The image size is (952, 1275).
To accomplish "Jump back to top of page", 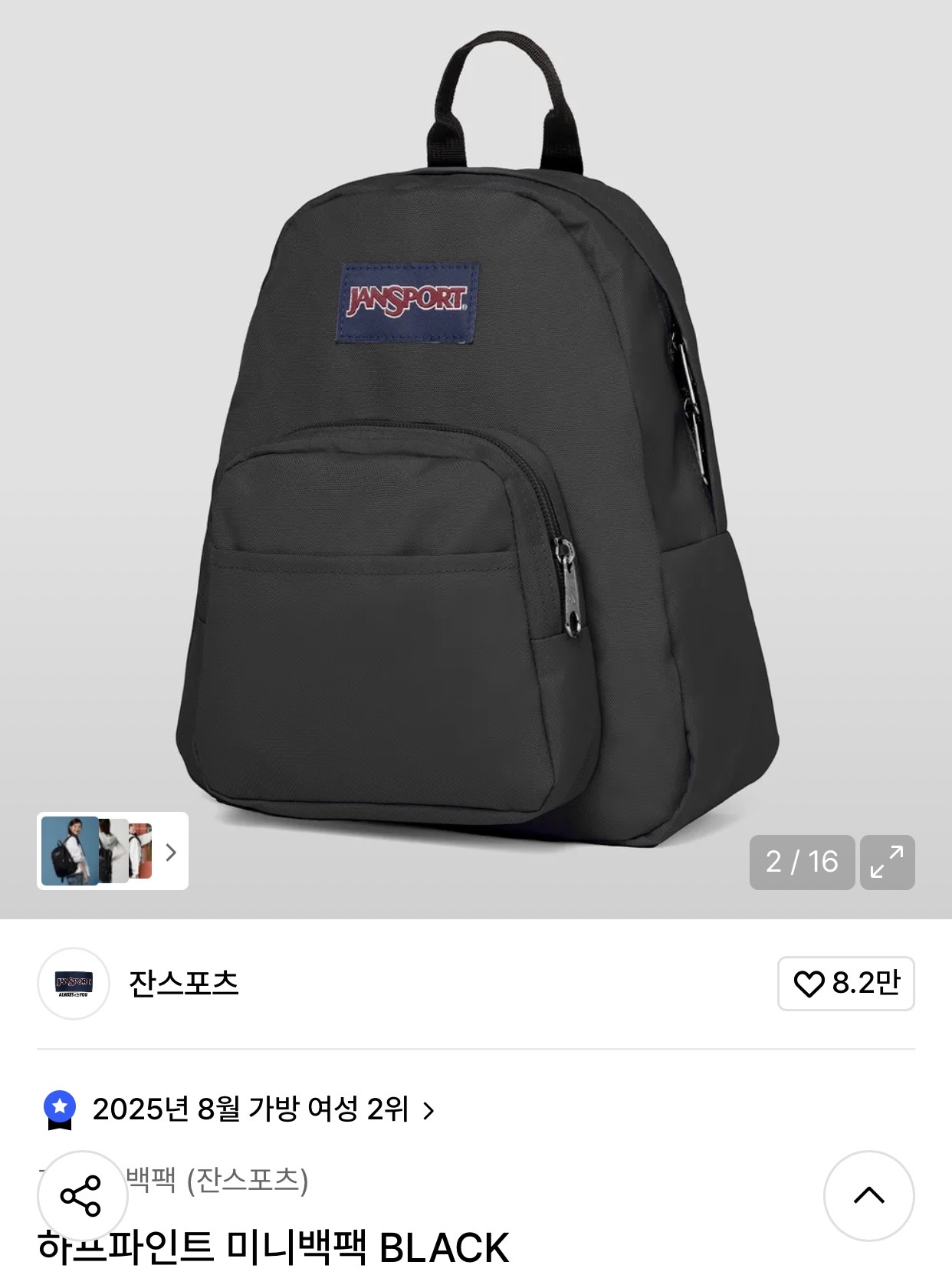I will tap(868, 1195).
